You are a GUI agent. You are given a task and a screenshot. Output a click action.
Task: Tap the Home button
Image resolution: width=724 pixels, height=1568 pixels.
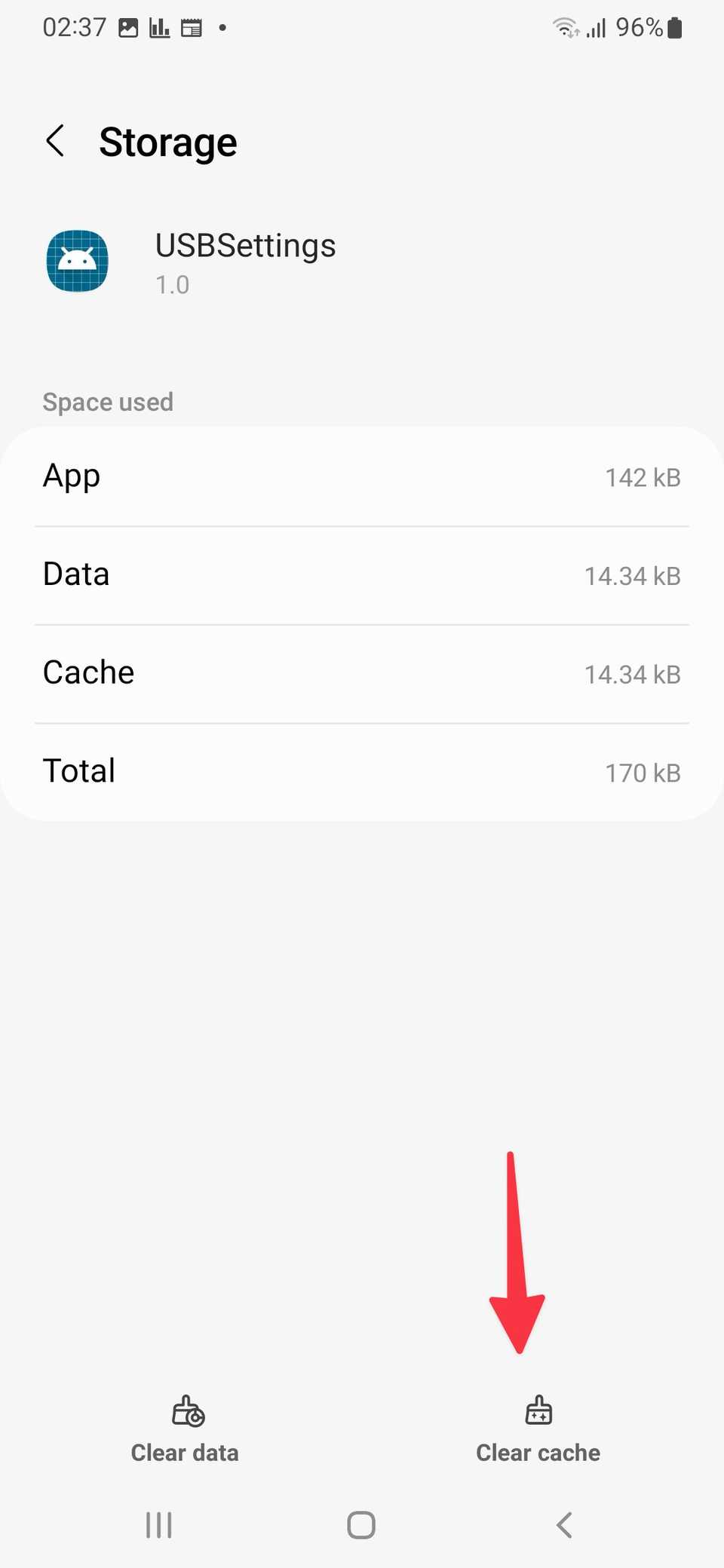point(360,1524)
